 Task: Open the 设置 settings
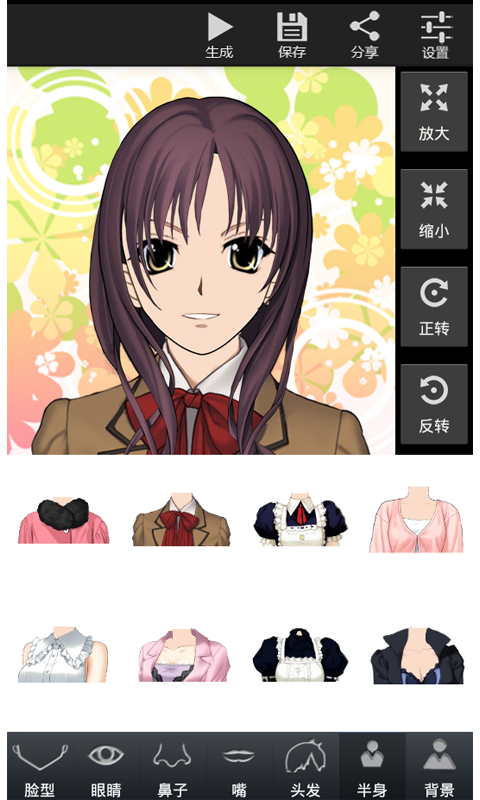point(436,35)
